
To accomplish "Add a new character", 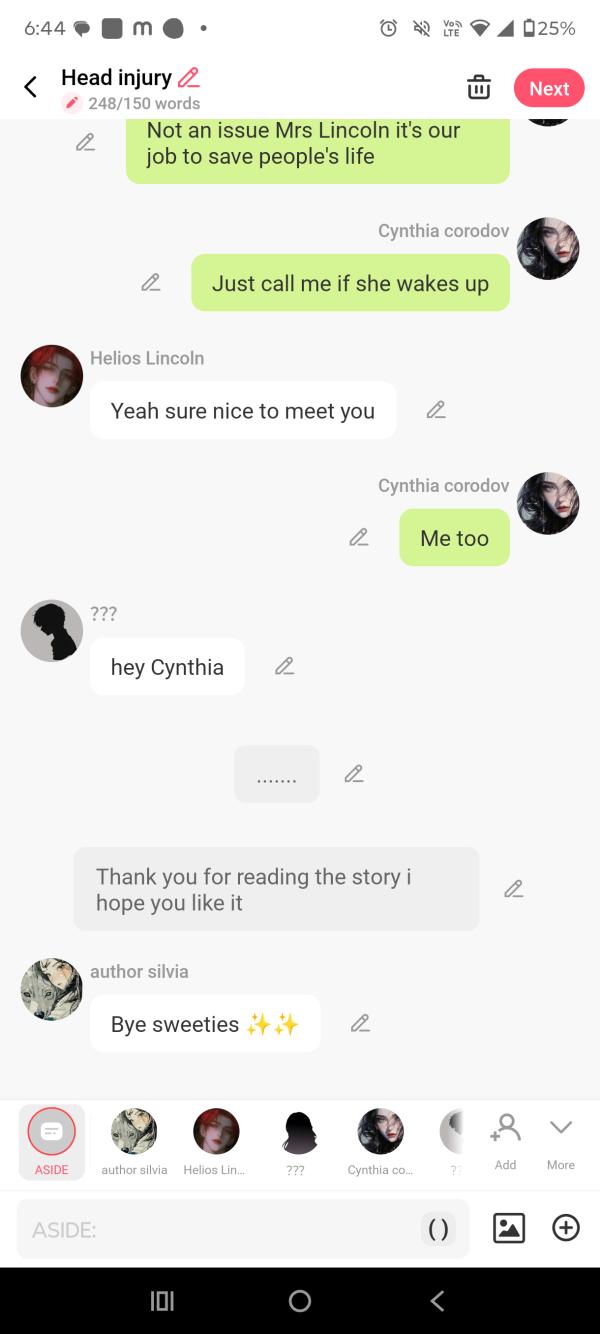I will [x=505, y=1138].
